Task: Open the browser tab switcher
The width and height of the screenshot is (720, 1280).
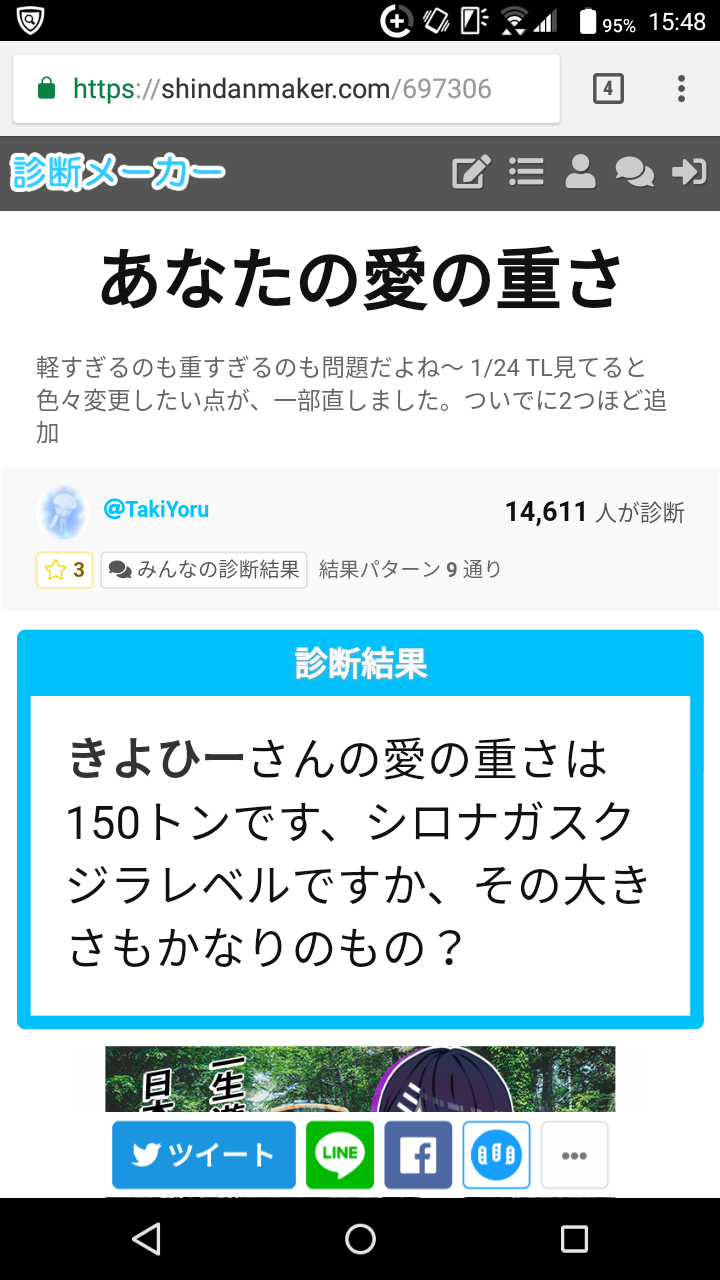Action: click(607, 89)
